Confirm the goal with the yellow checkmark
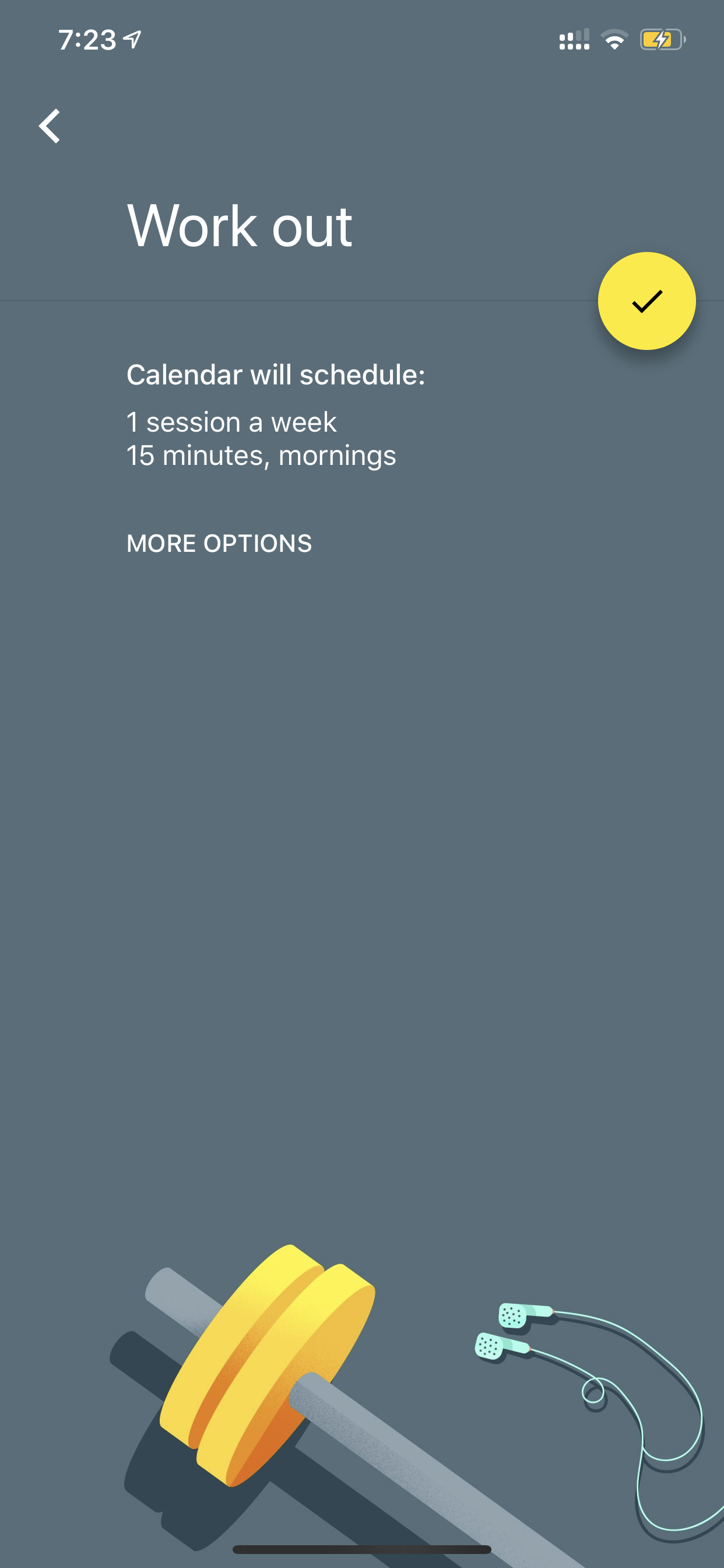Screen dimensions: 724x1568 click(646, 300)
